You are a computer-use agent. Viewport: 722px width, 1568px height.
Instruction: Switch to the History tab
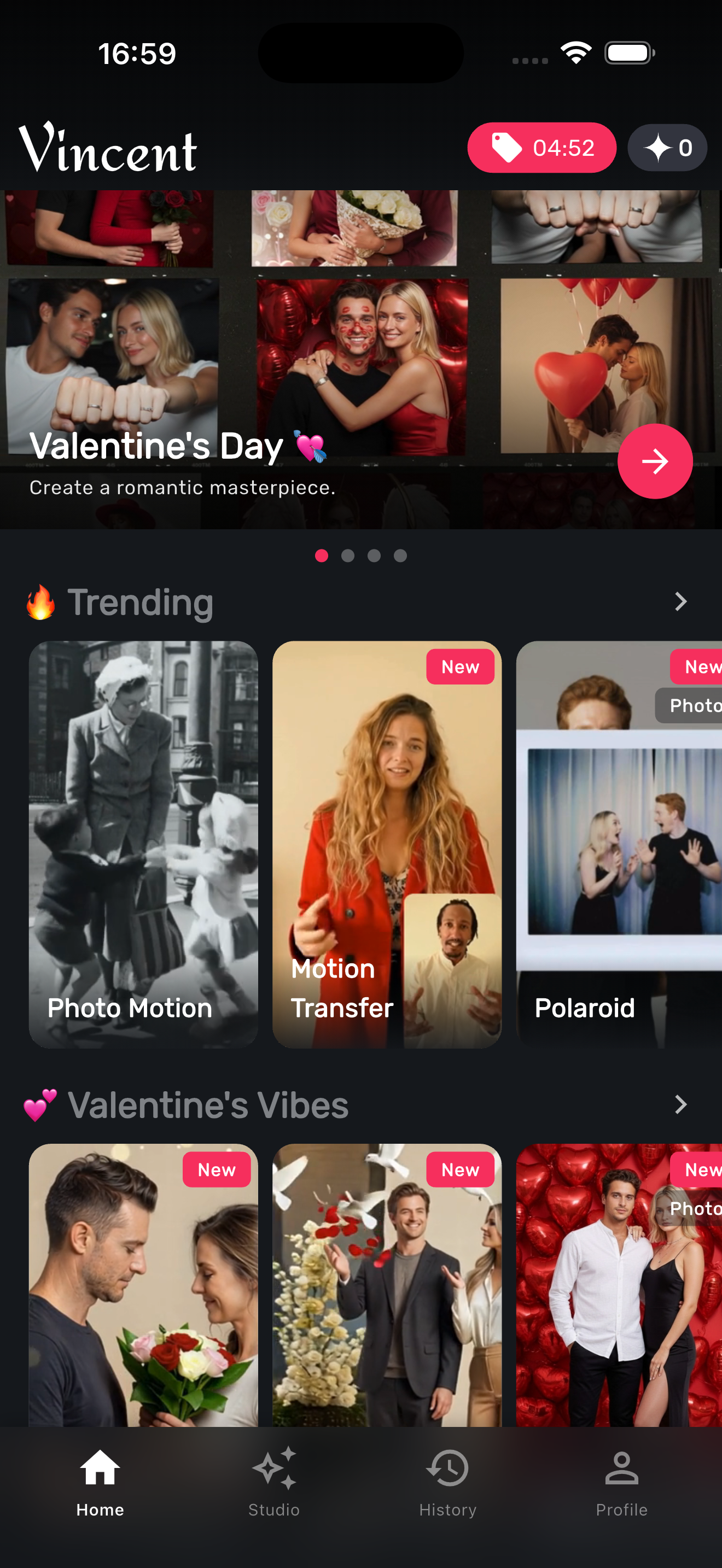(x=447, y=1483)
